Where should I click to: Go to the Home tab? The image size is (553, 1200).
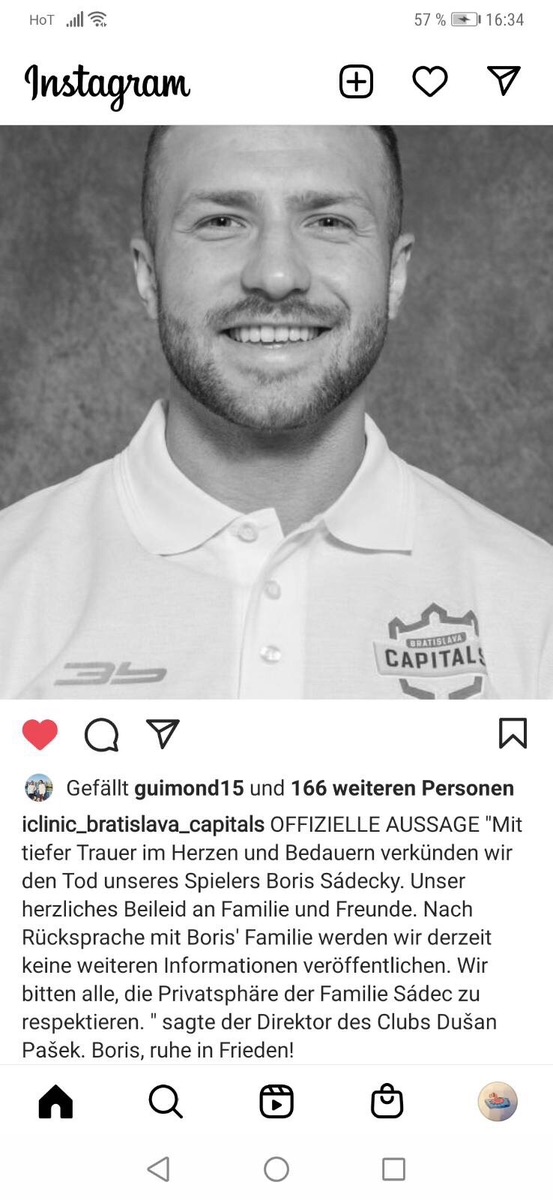click(x=56, y=1102)
